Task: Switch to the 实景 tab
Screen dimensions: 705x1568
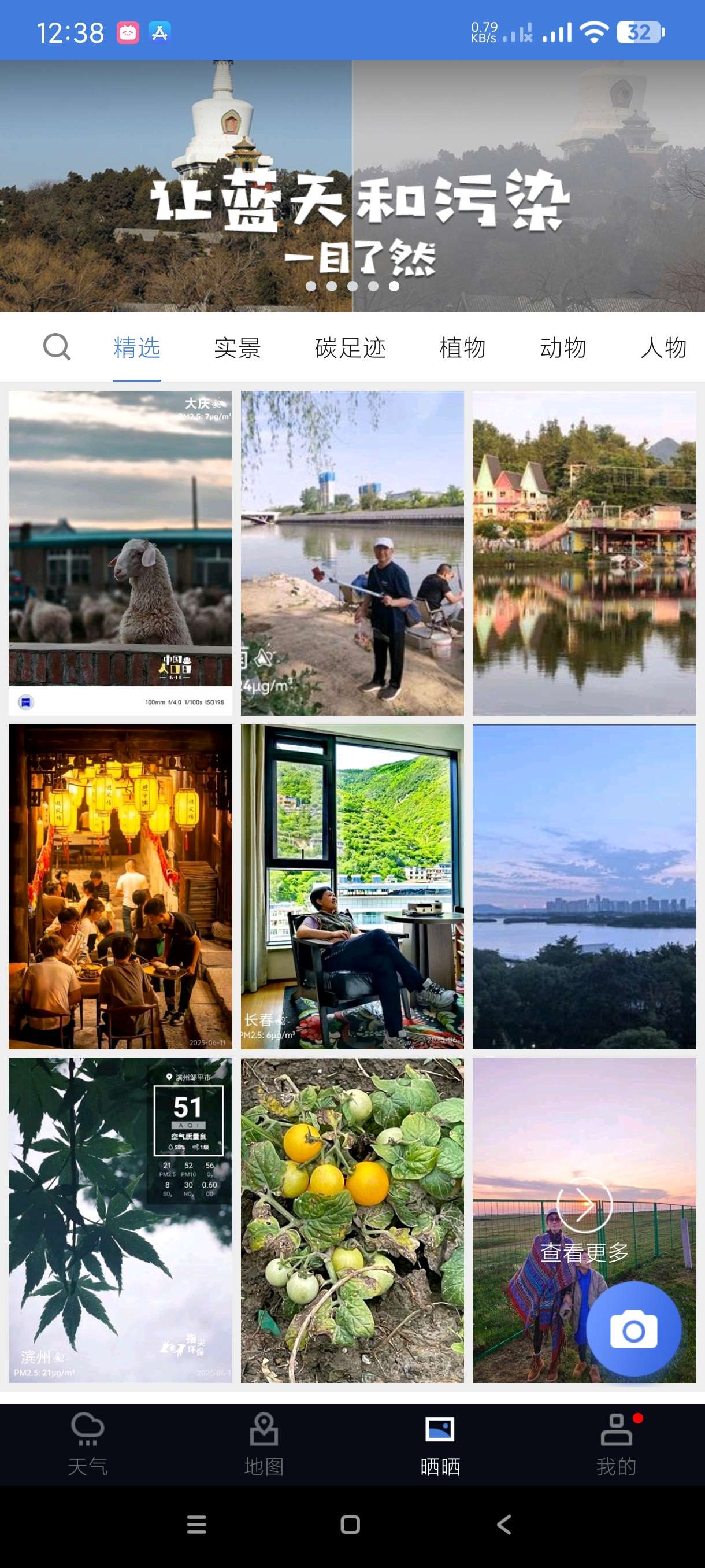Action: (238, 348)
